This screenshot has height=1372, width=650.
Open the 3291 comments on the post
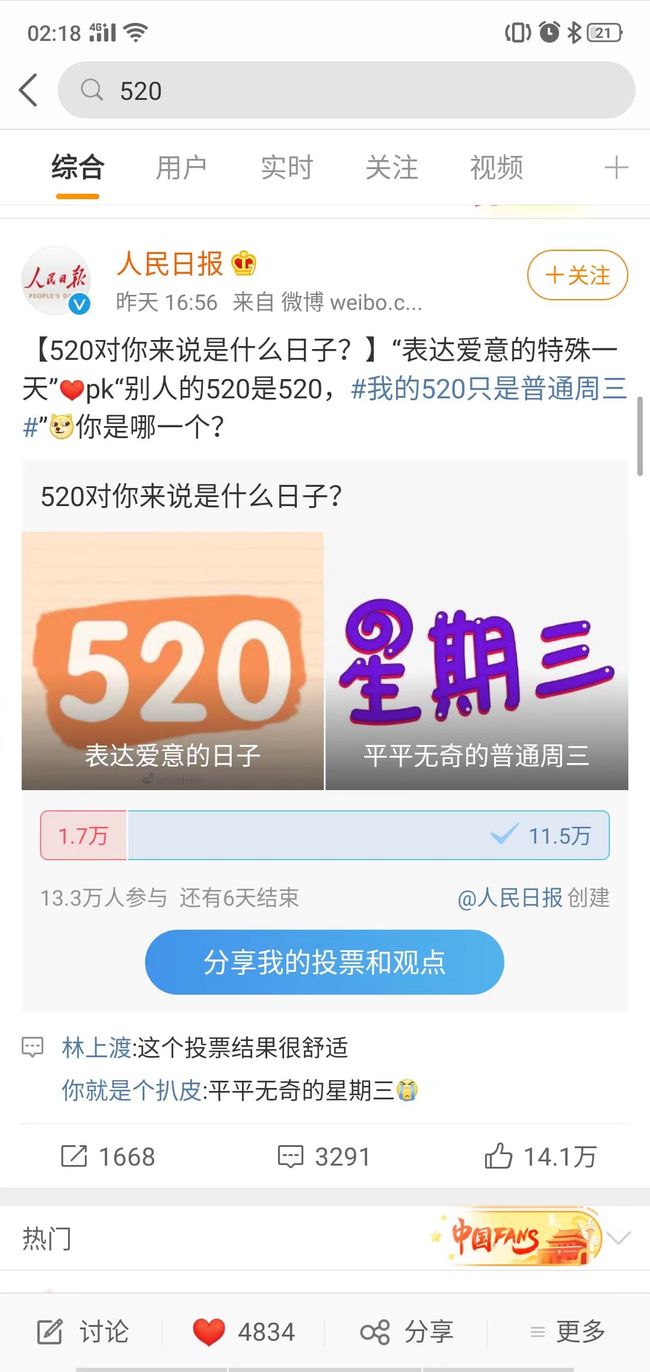pyautogui.click(x=324, y=1157)
